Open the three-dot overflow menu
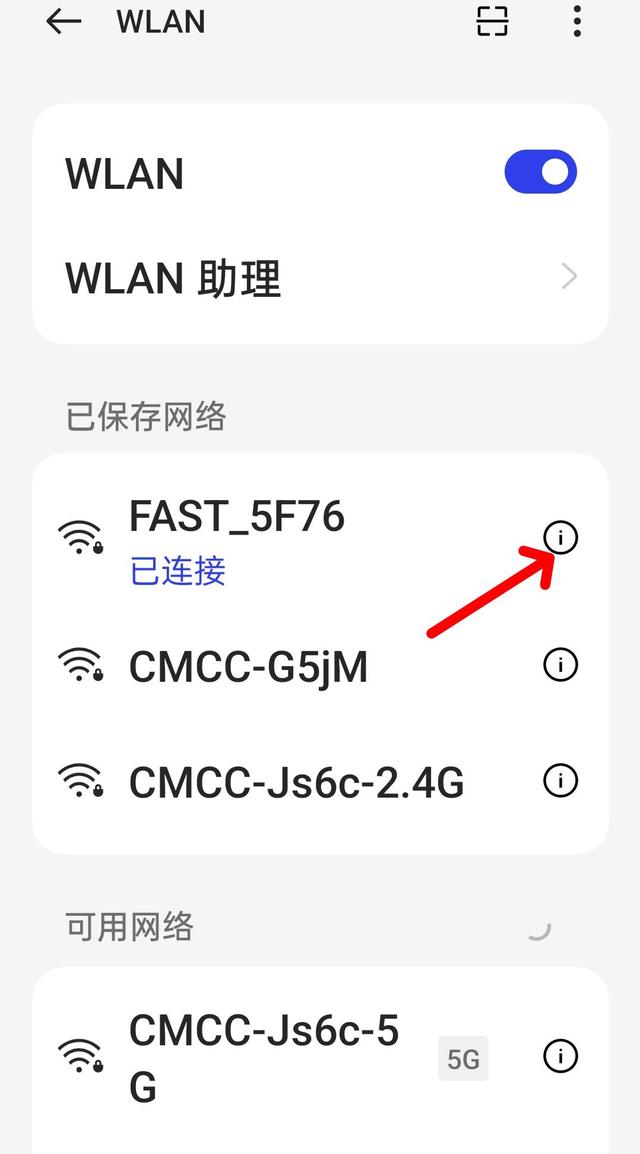Image resolution: width=640 pixels, height=1154 pixels. pyautogui.click(x=577, y=21)
